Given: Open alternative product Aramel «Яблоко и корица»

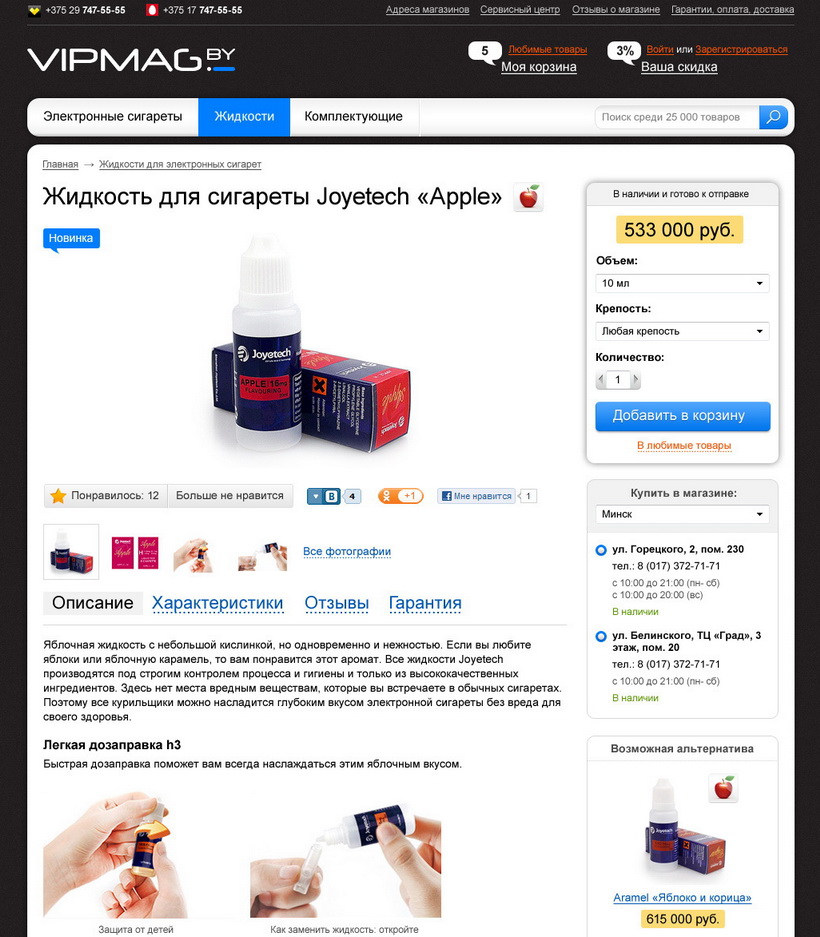Looking at the screenshot, I should tap(682, 898).
